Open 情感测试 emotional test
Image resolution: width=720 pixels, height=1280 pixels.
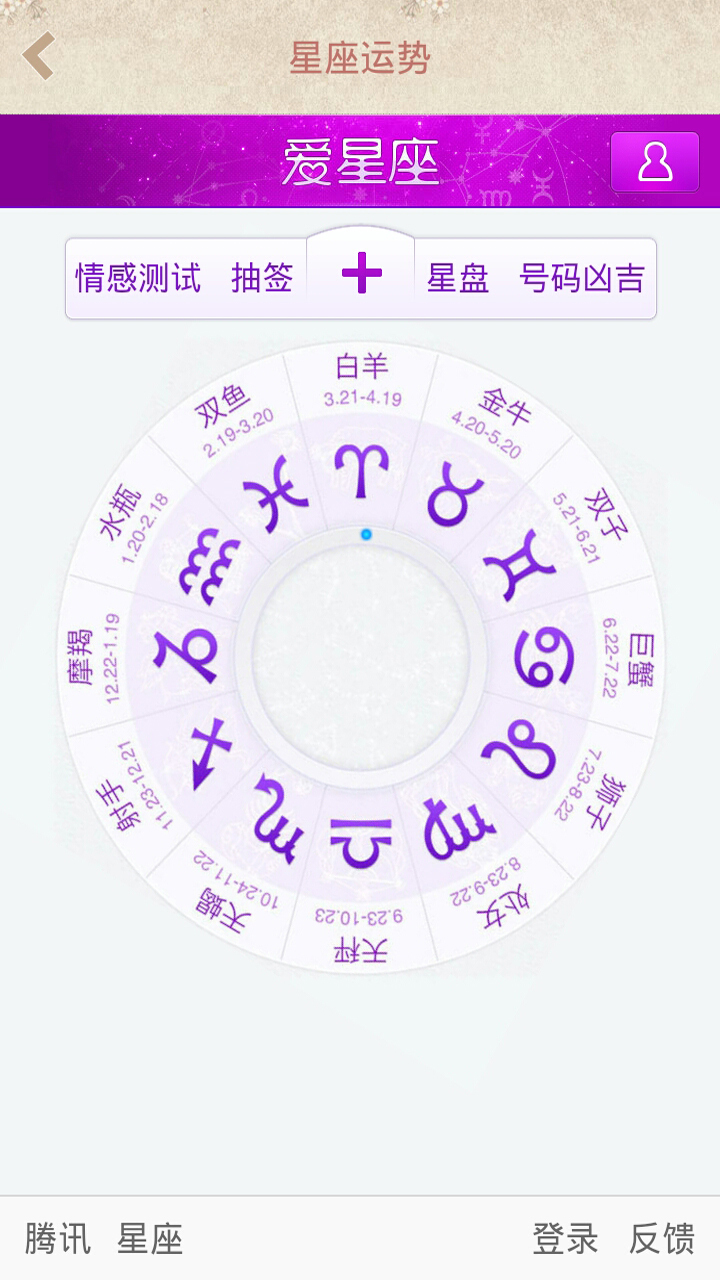pyautogui.click(x=138, y=278)
